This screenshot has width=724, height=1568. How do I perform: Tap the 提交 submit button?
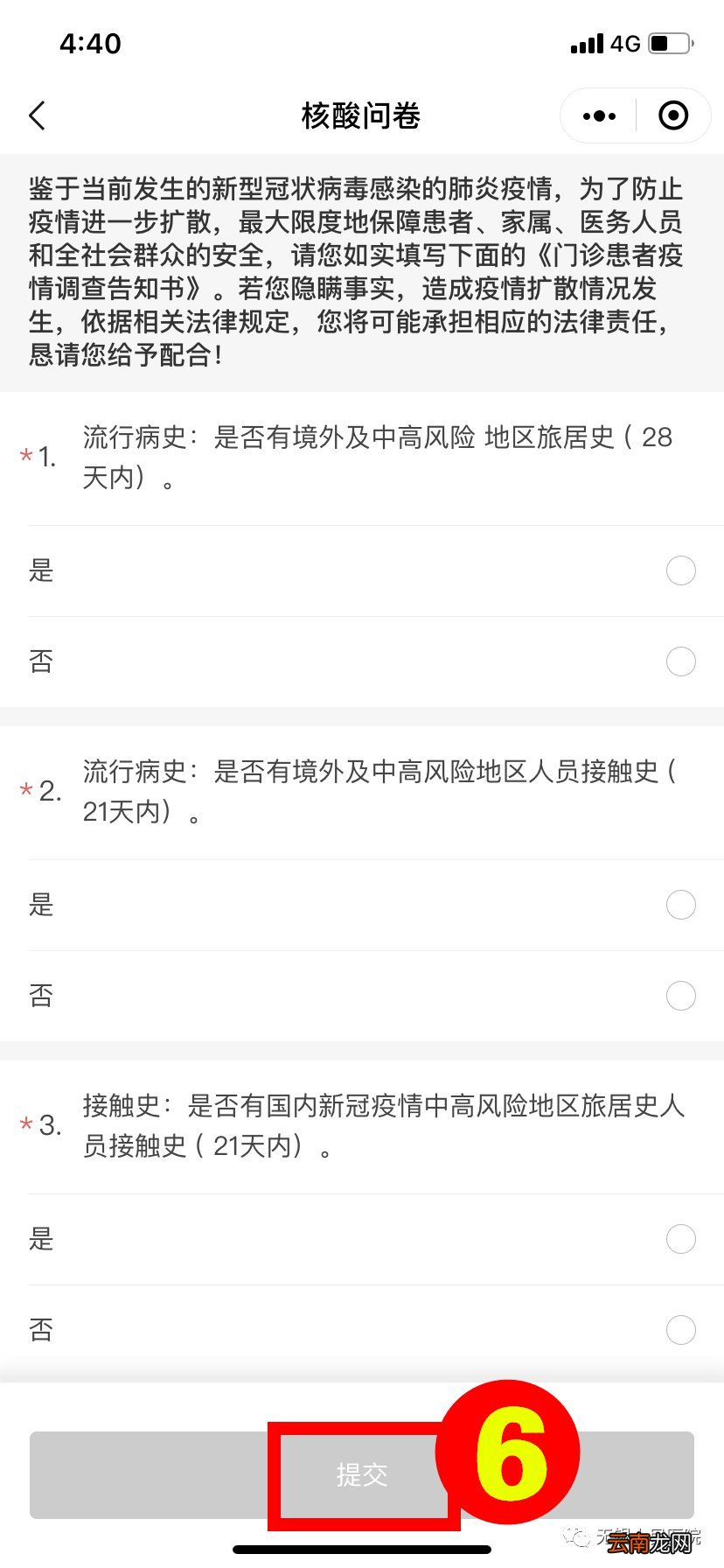tap(362, 1474)
